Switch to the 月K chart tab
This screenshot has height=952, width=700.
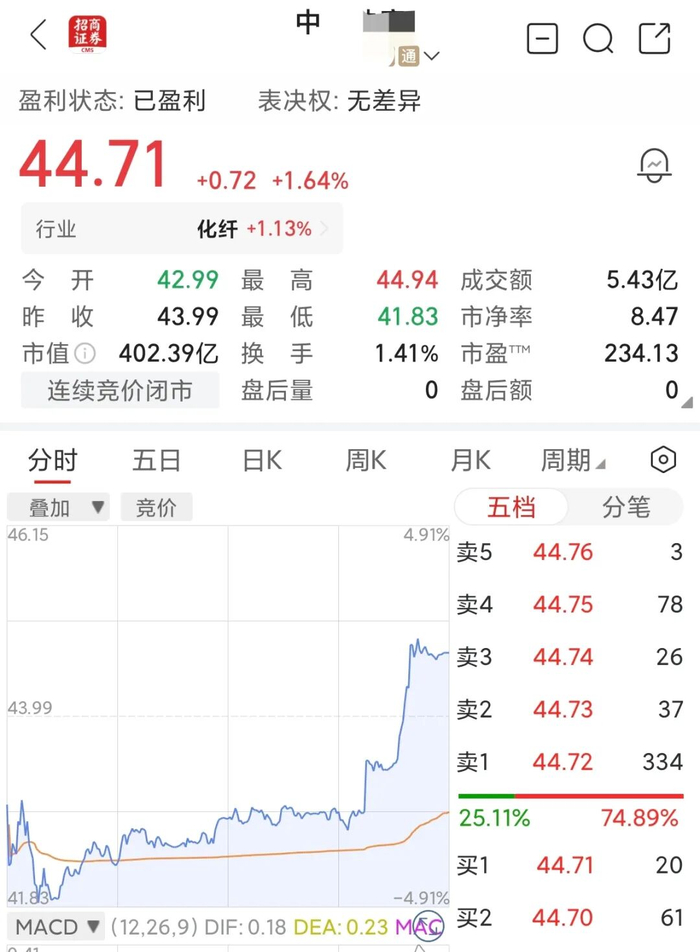click(471, 460)
